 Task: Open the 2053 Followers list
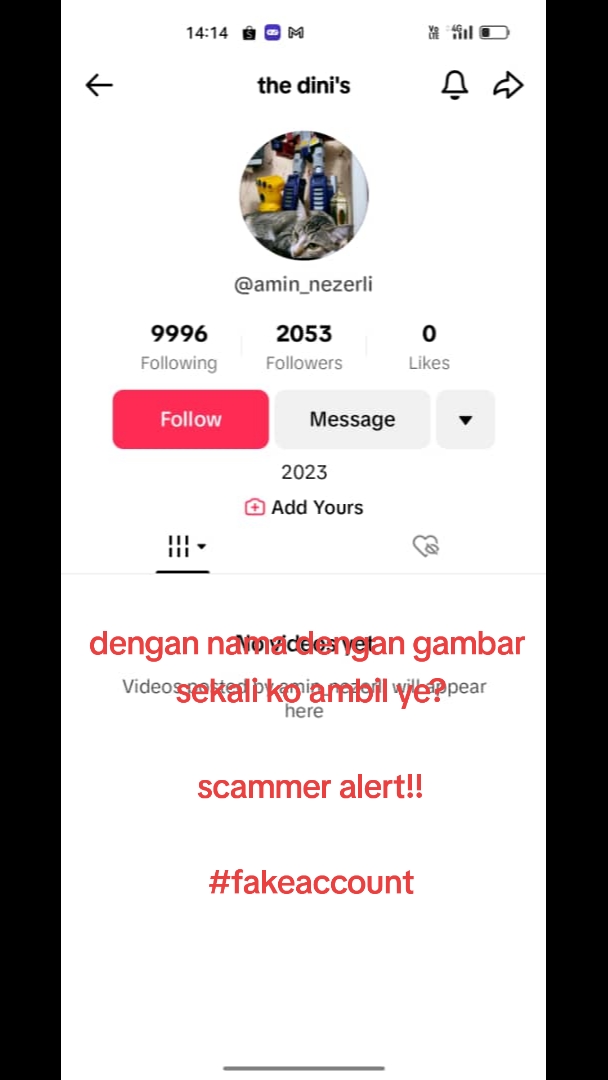(304, 346)
